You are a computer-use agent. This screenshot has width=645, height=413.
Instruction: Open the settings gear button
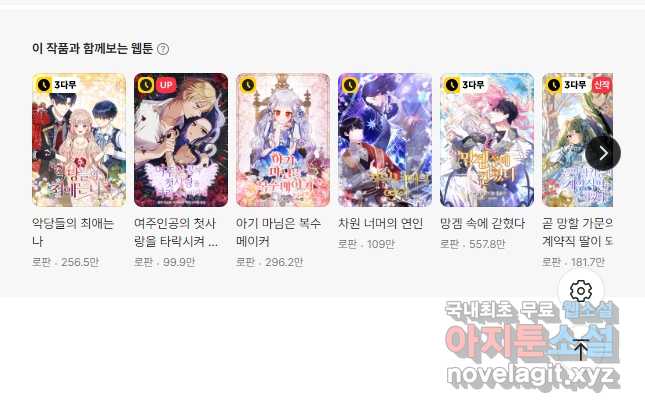click(581, 291)
